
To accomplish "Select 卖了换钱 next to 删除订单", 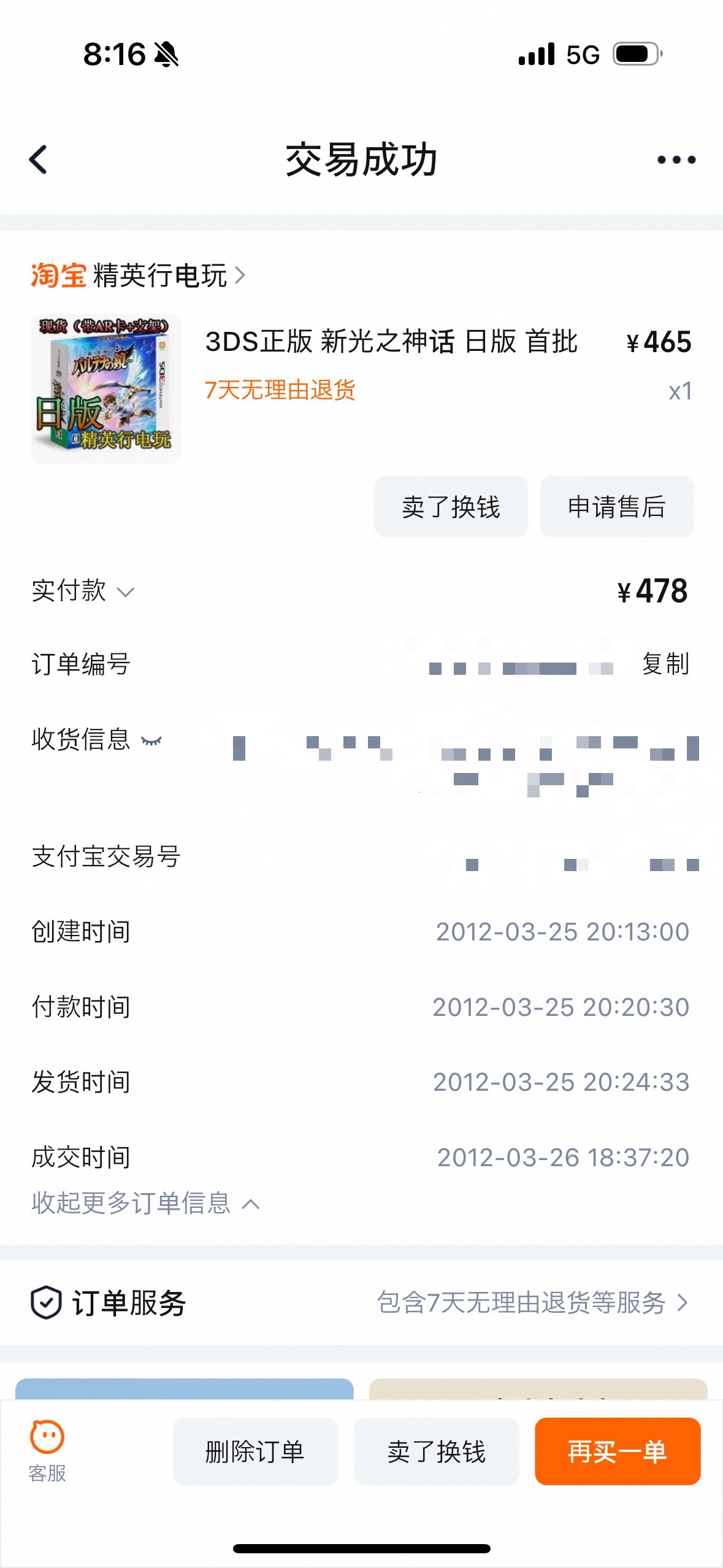I will pos(437,1451).
